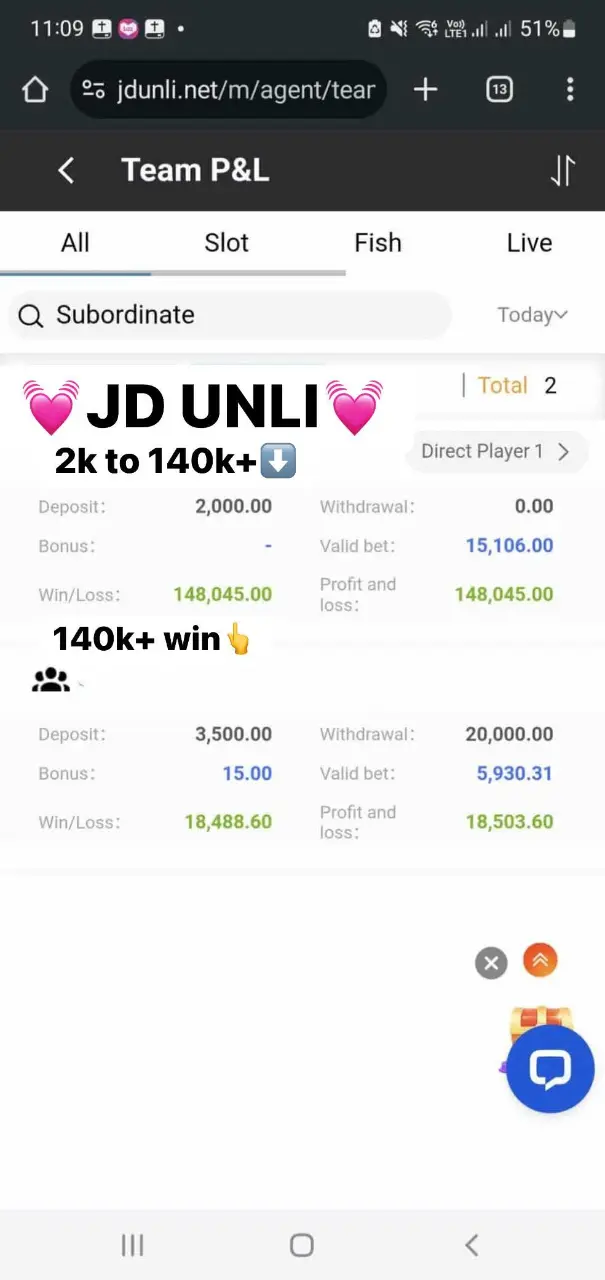This screenshot has width=605, height=1280.
Task: Open the live chat support bubble
Action: click(x=550, y=1069)
